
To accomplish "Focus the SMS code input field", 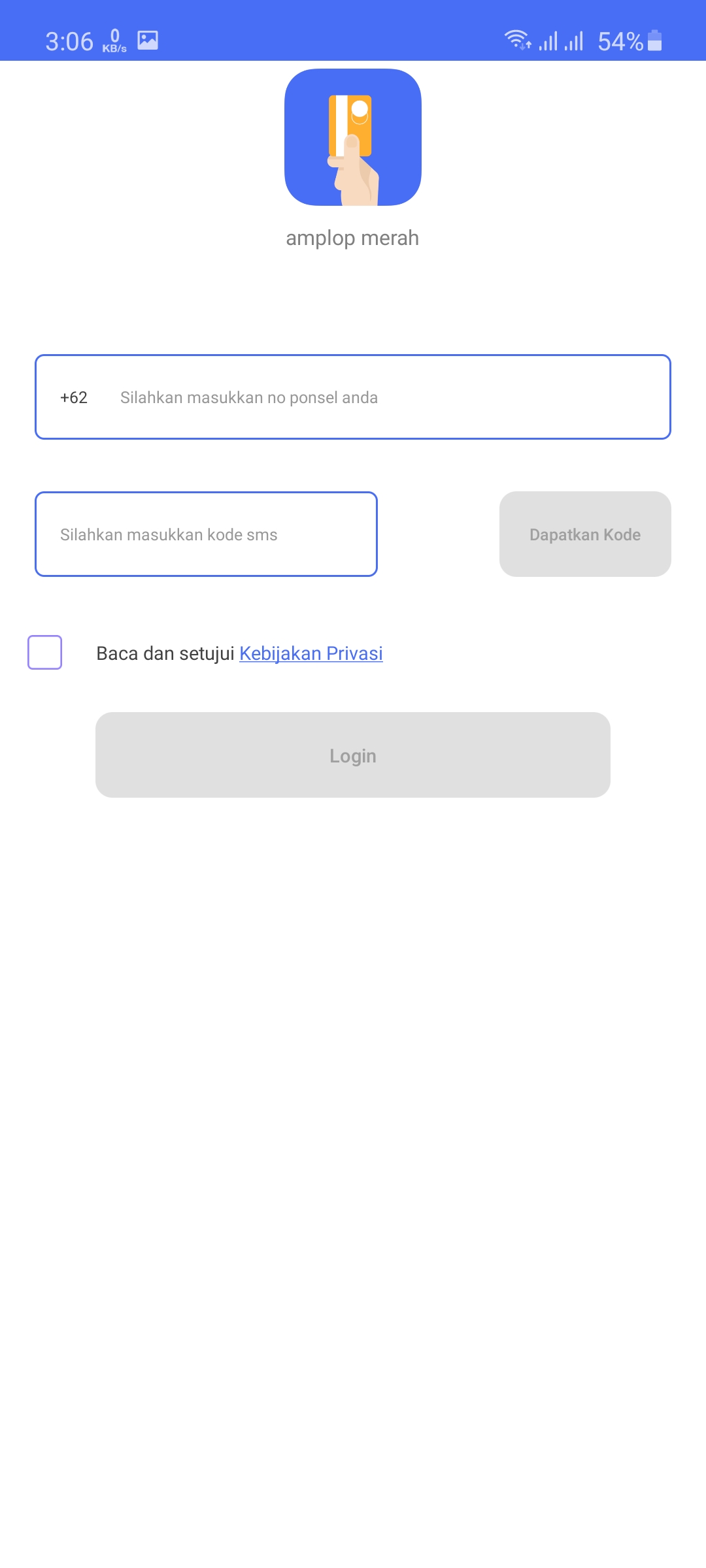I will tap(206, 534).
